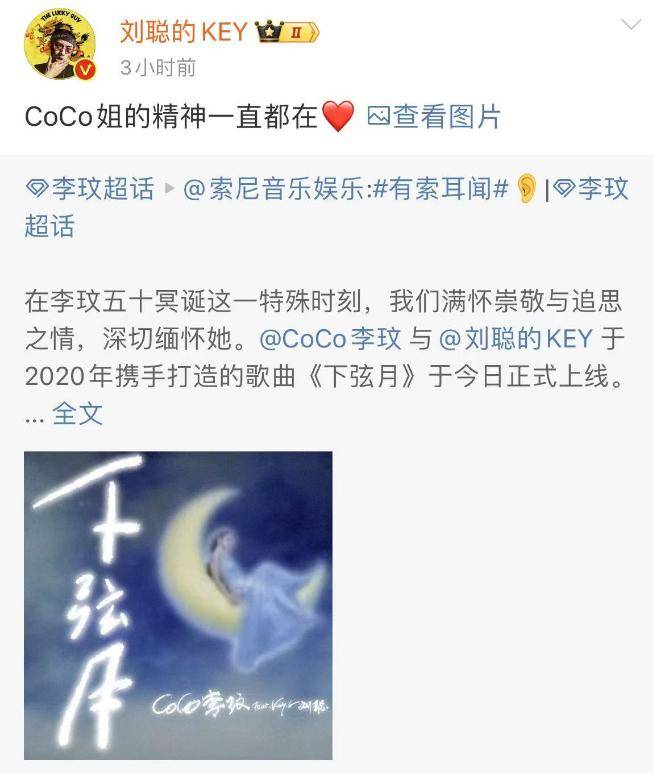
Task: Visit @索尼音乐娱乐 profile
Action: [x=274, y=189]
